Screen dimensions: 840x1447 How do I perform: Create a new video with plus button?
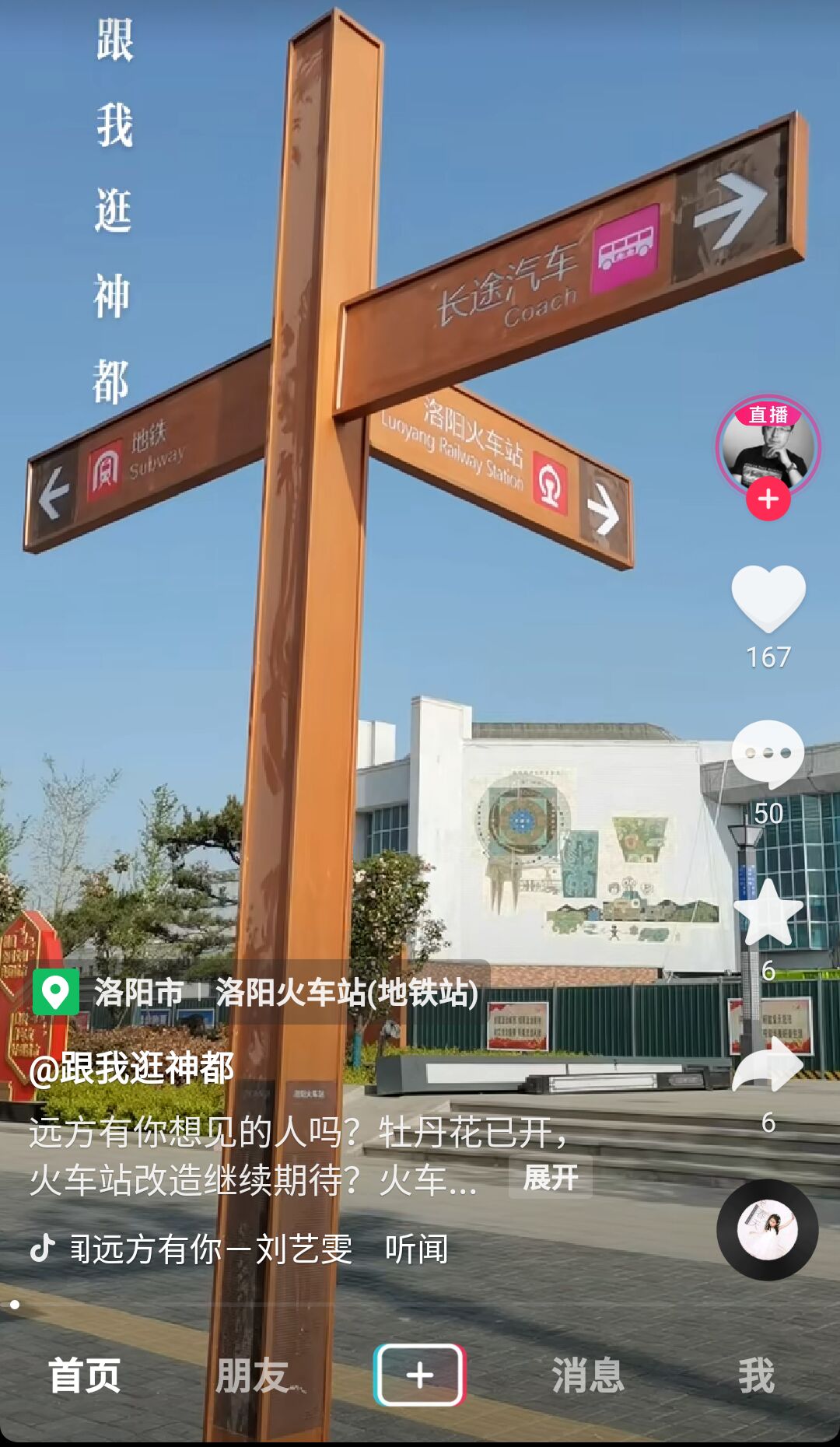coord(419,1375)
